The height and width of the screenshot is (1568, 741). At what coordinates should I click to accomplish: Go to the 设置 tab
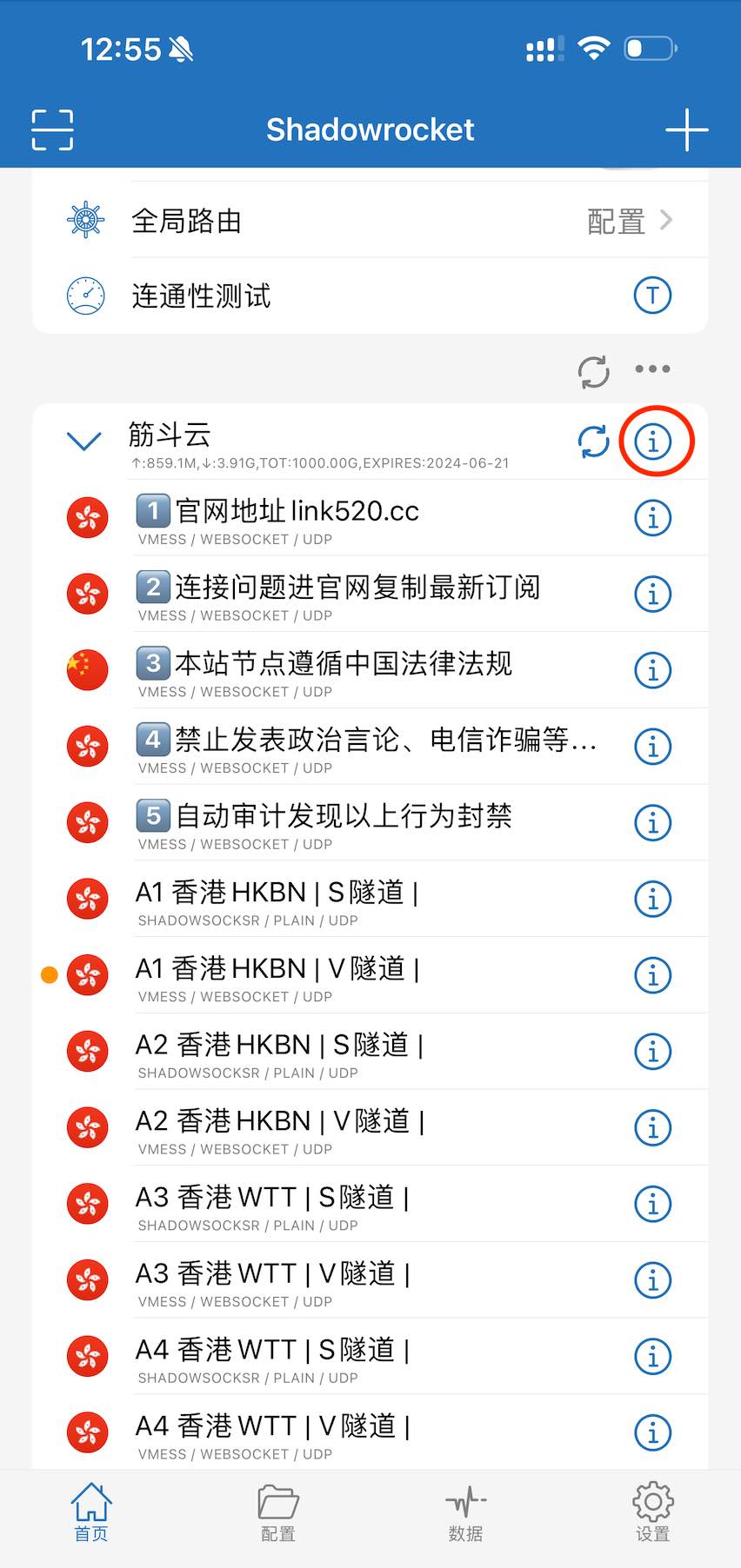click(652, 1512)
